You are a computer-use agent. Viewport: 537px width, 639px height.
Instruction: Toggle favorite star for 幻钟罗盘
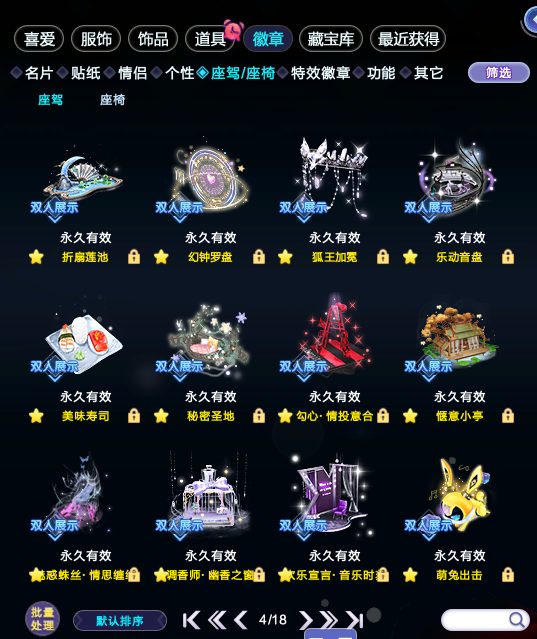[161, 257]
